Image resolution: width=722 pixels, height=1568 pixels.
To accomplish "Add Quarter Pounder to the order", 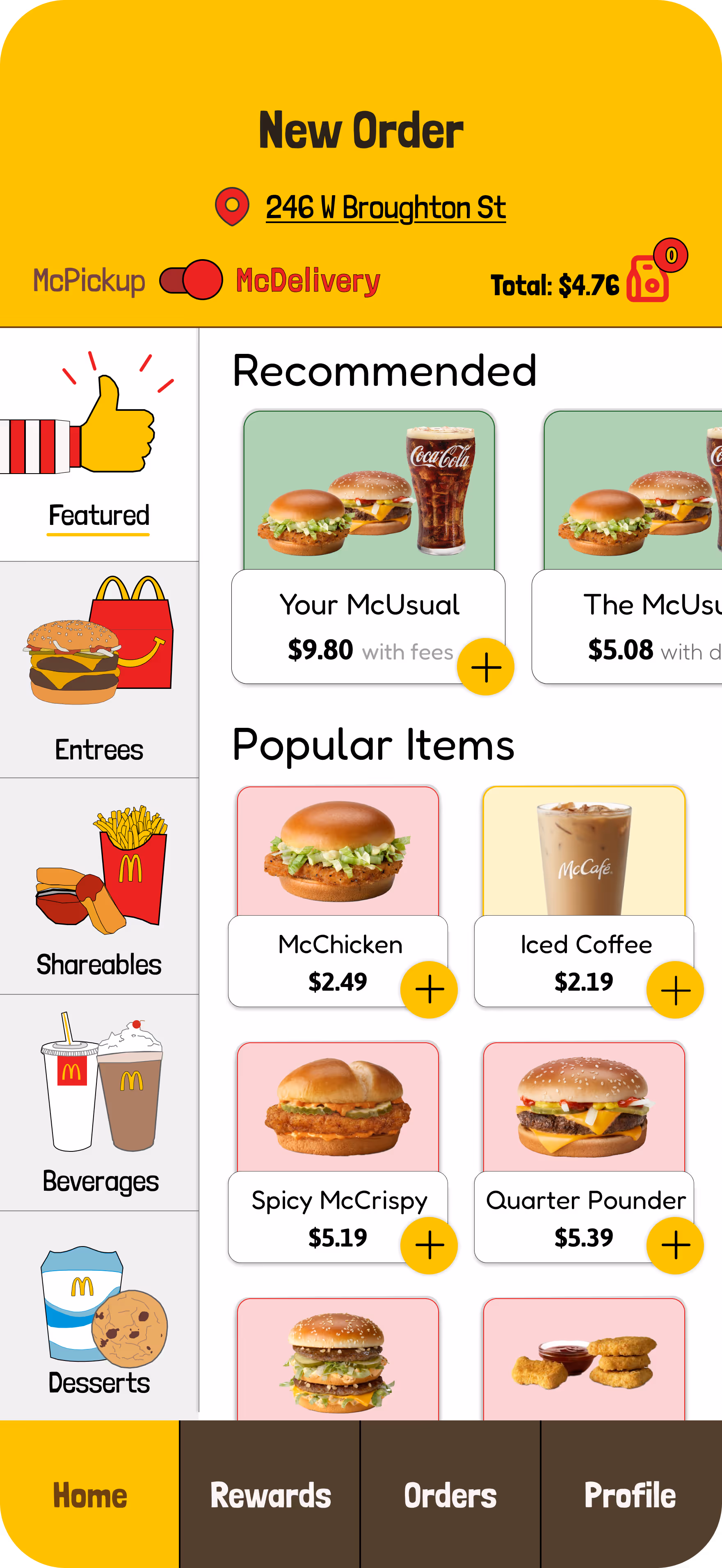I will (674, 1245).
